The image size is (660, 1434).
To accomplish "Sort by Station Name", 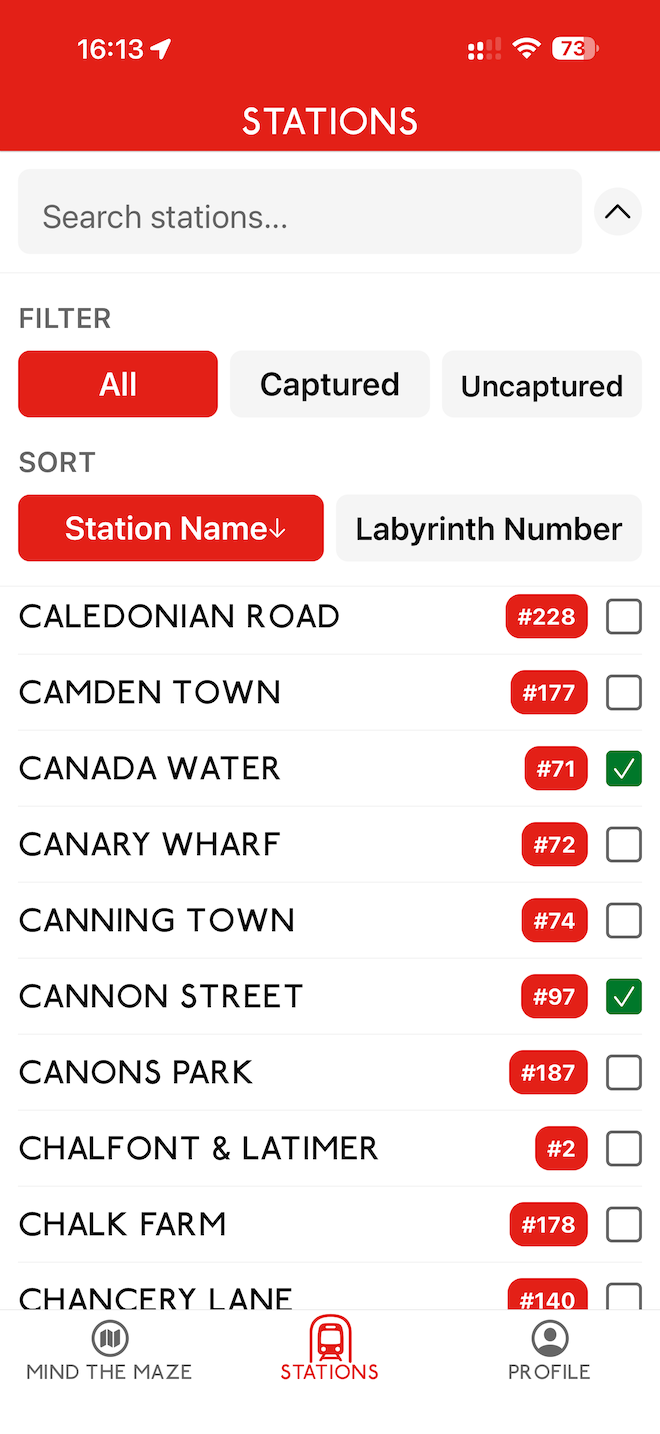I will coord(171,528).
